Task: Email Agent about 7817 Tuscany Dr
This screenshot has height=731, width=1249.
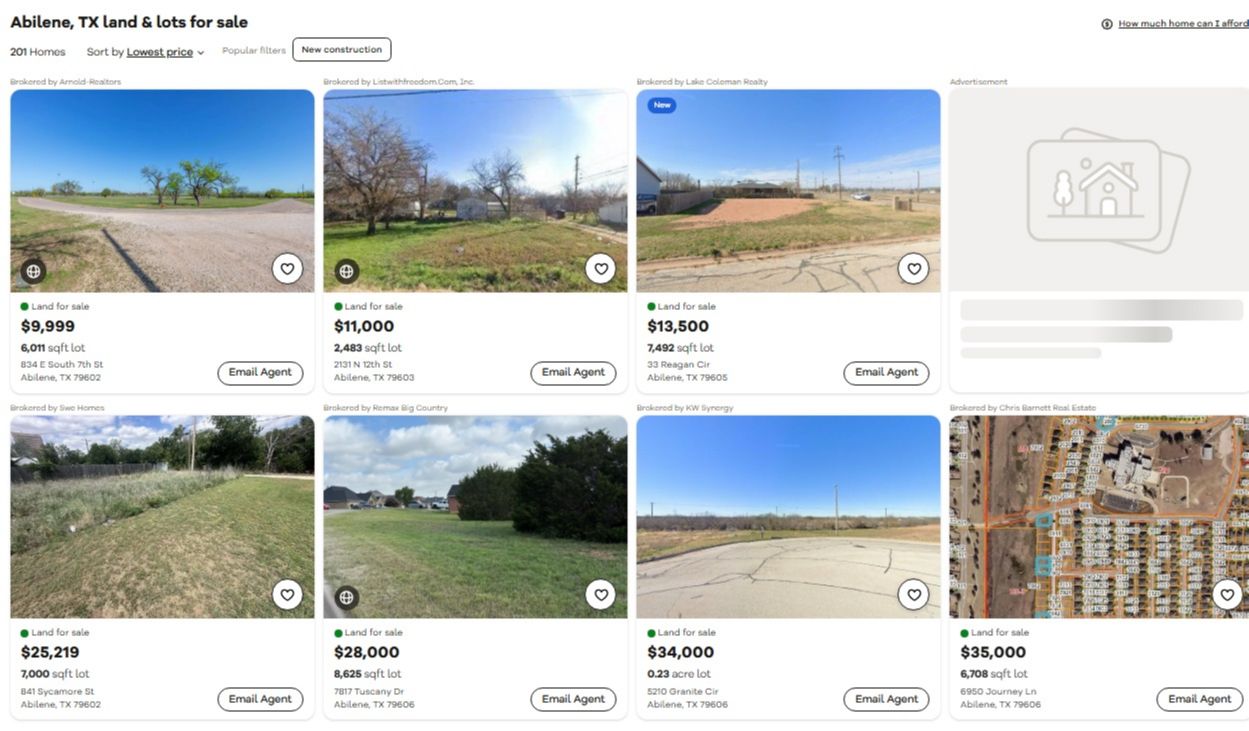Action: point(573,699)
